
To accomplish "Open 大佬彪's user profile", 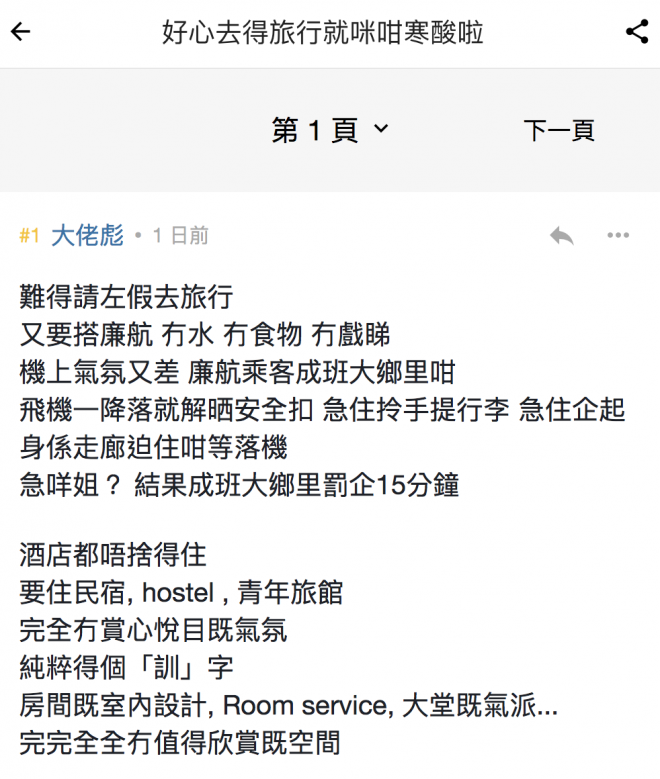I will pyautogui.click(x=87, y=236).
